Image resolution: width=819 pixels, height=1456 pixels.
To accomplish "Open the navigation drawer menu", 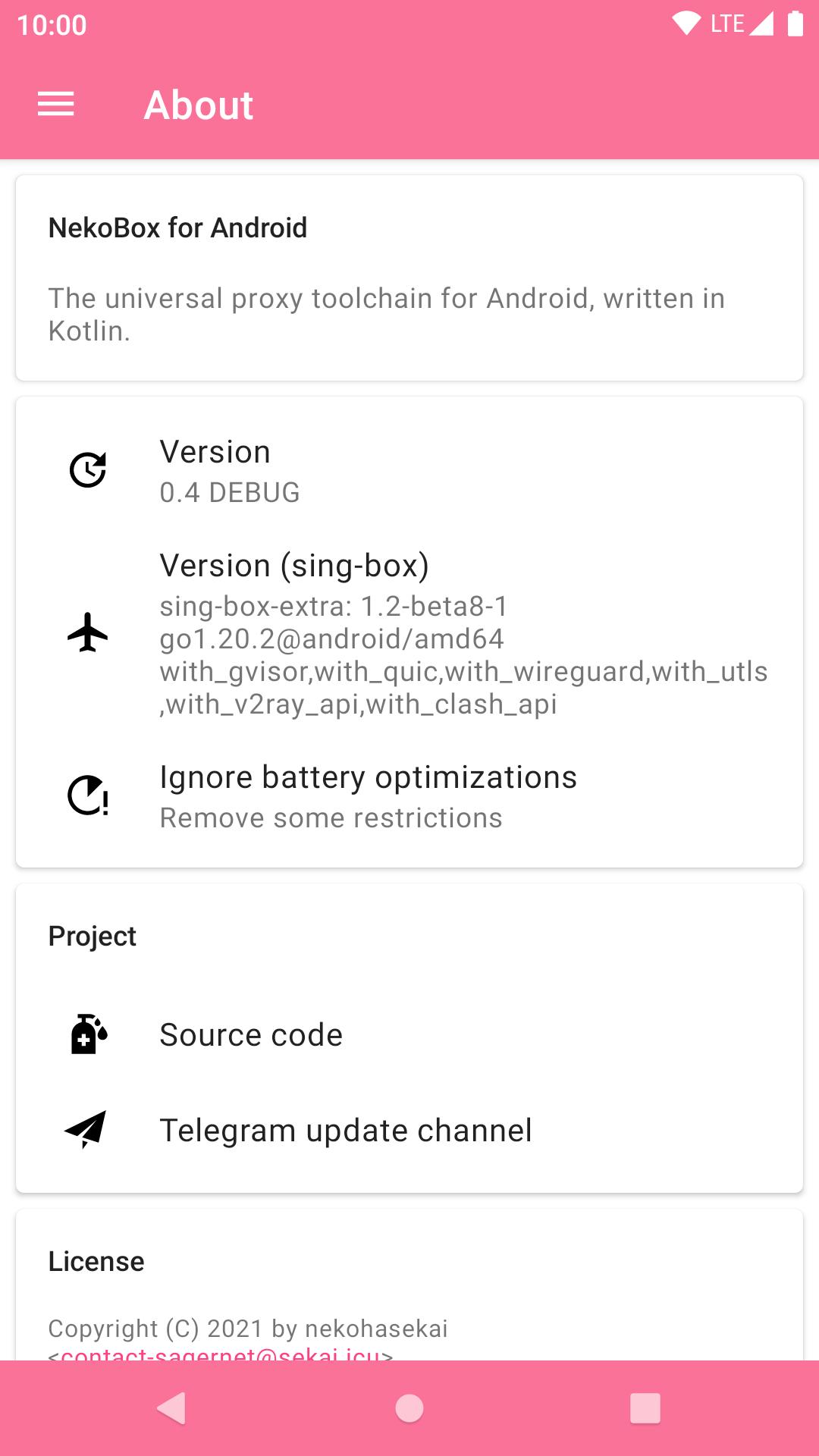I will (x=56, y=105).
